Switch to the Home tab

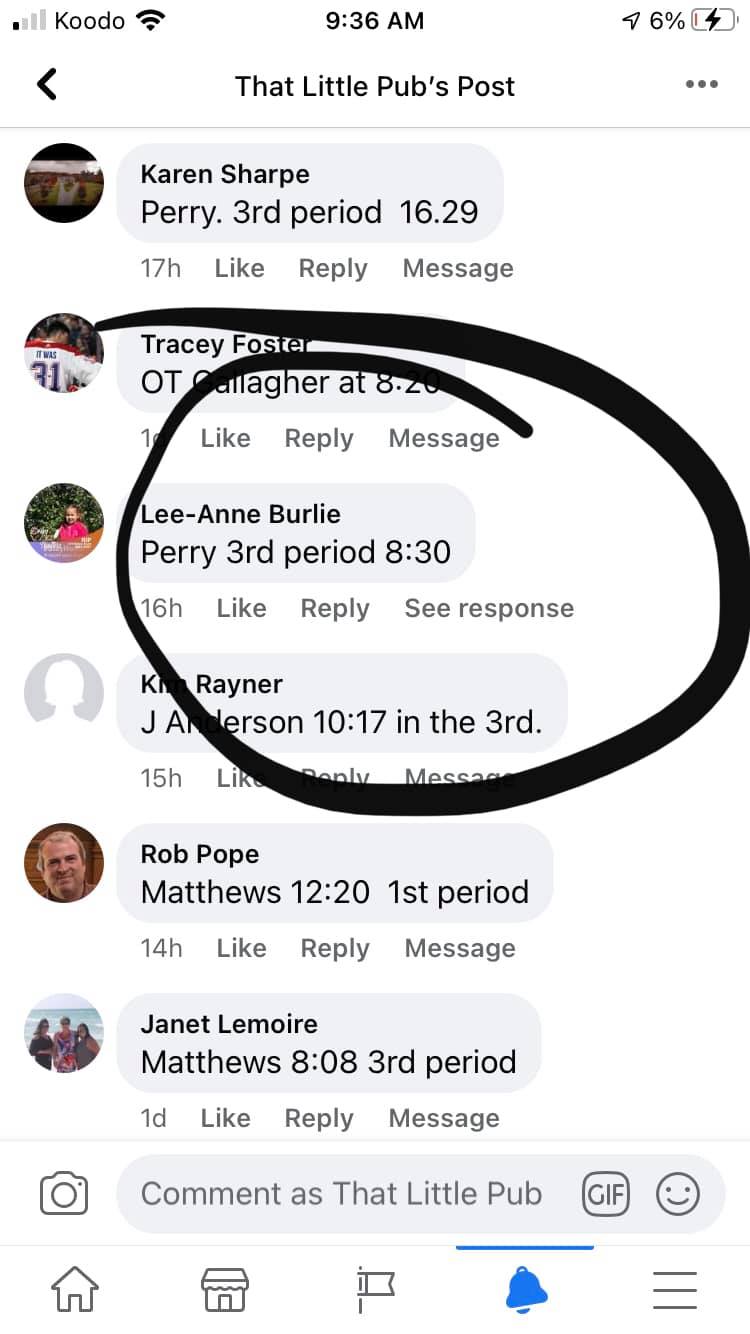tap(75, 1289)
